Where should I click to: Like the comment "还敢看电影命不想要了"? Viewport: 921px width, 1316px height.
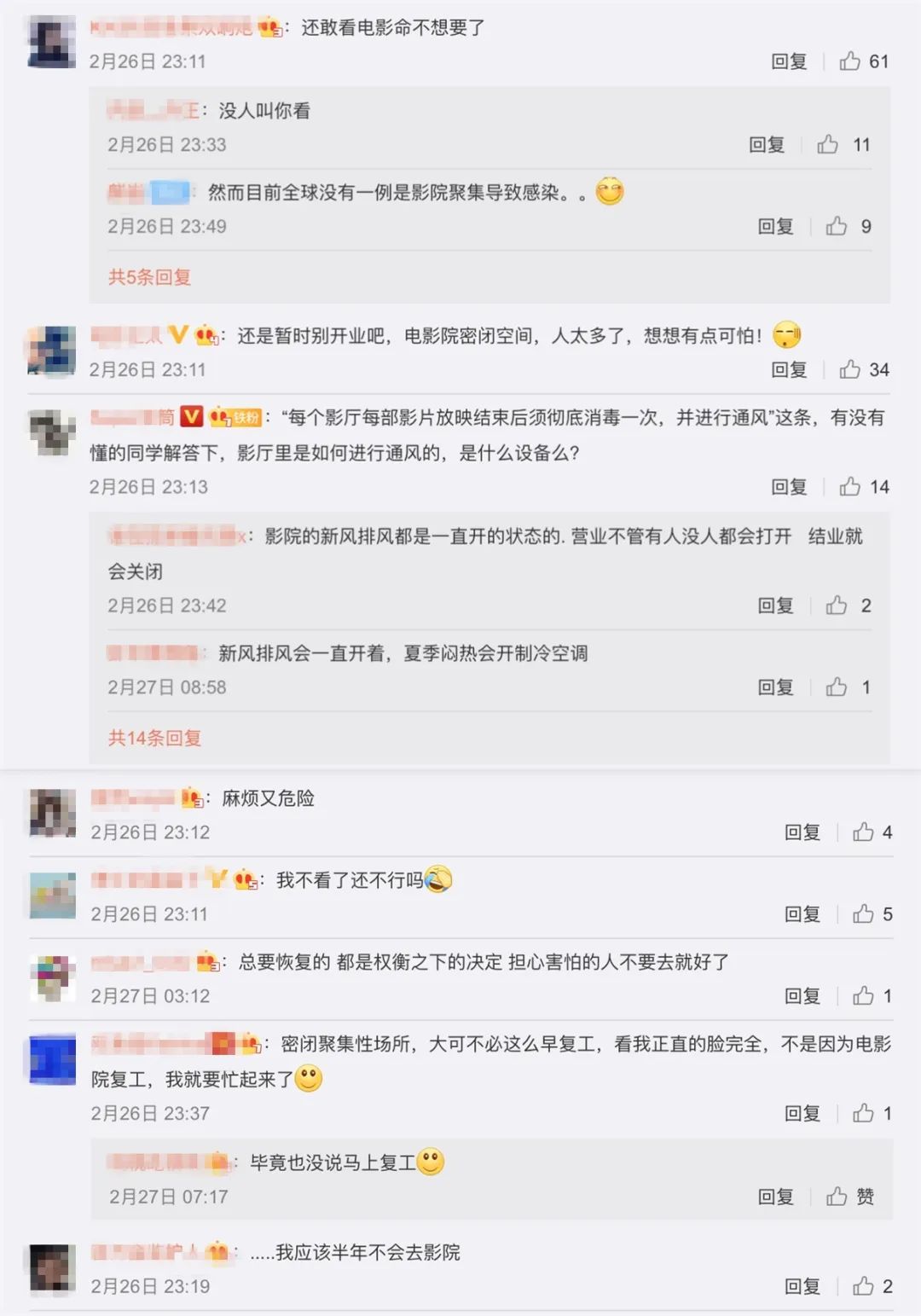[x=850, y=61]
